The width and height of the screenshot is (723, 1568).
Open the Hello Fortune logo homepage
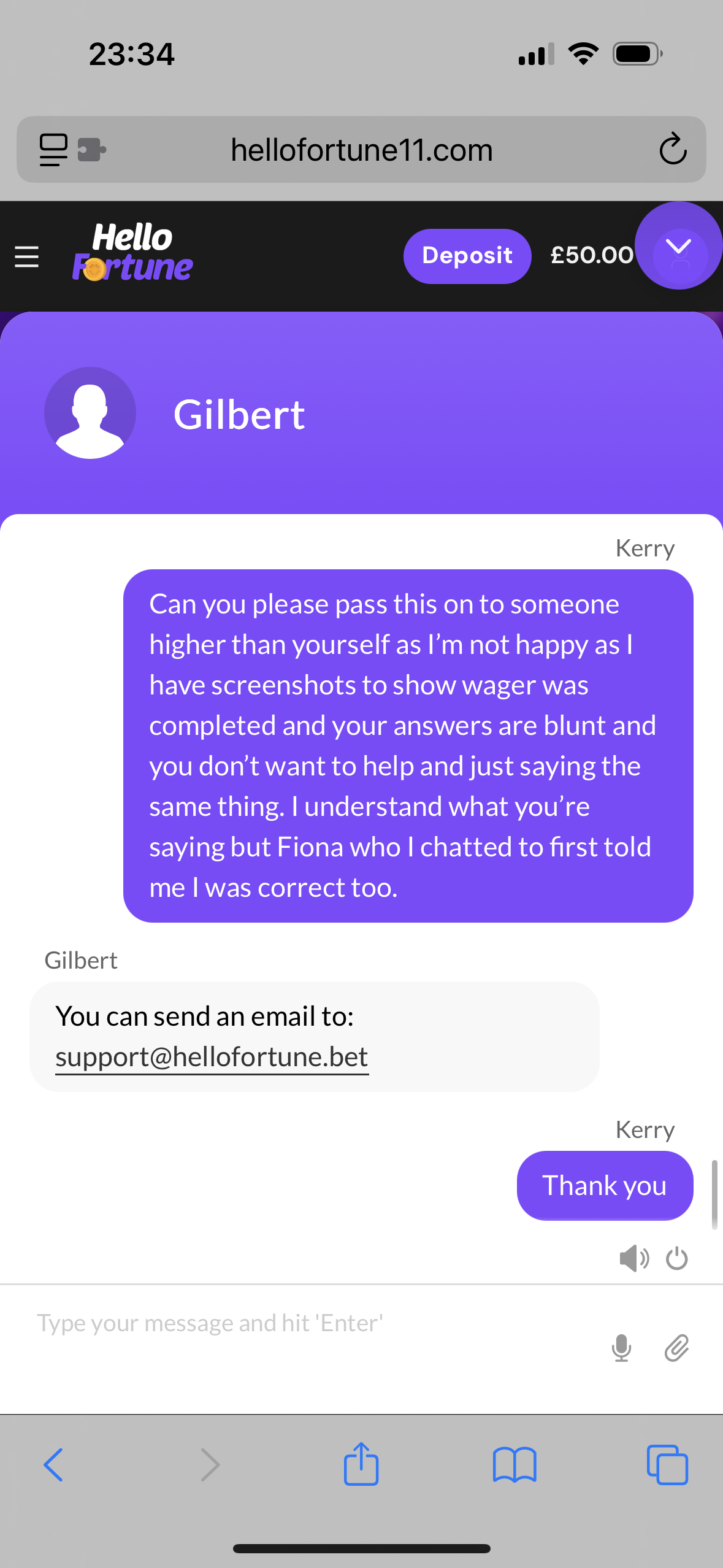coord(132,253)
